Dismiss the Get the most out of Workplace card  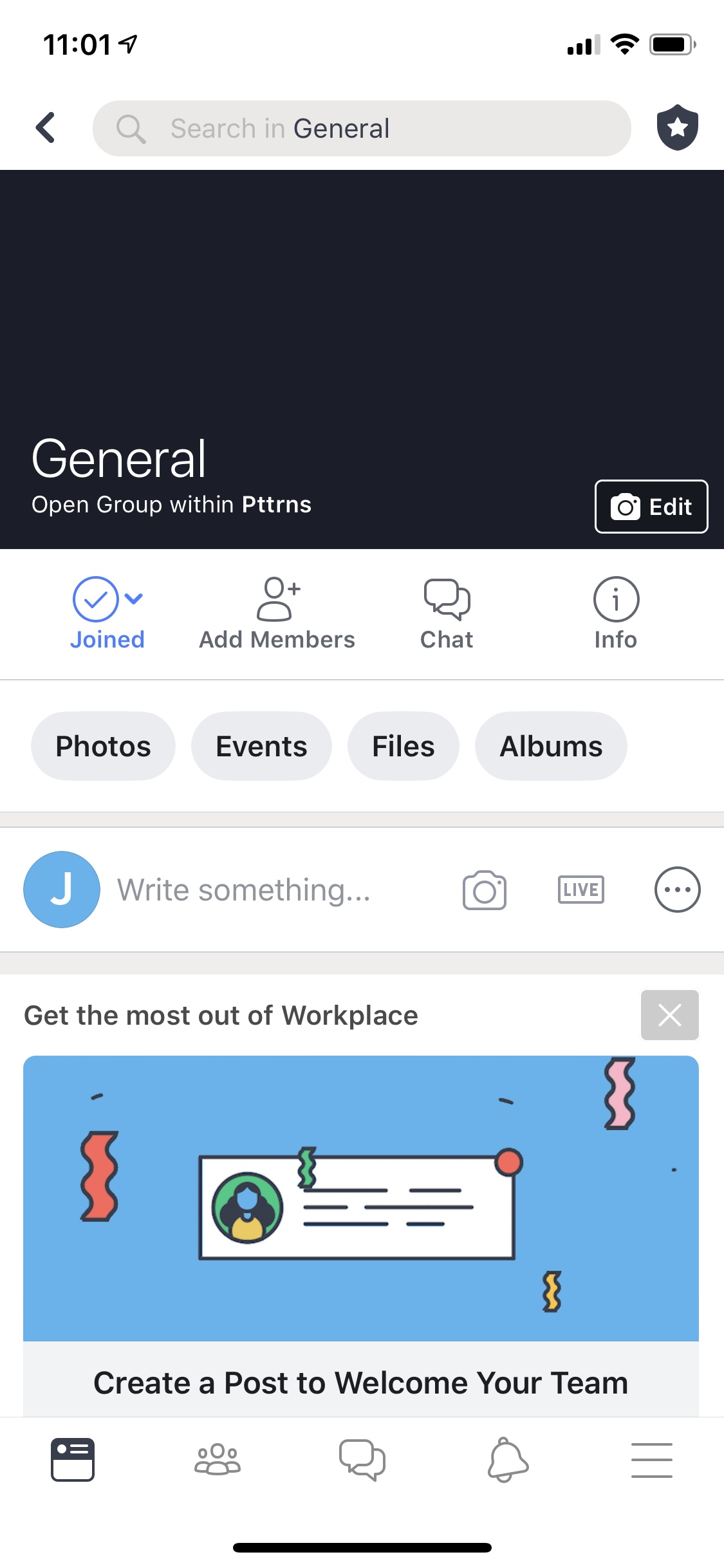click(x=669, y=1015)
